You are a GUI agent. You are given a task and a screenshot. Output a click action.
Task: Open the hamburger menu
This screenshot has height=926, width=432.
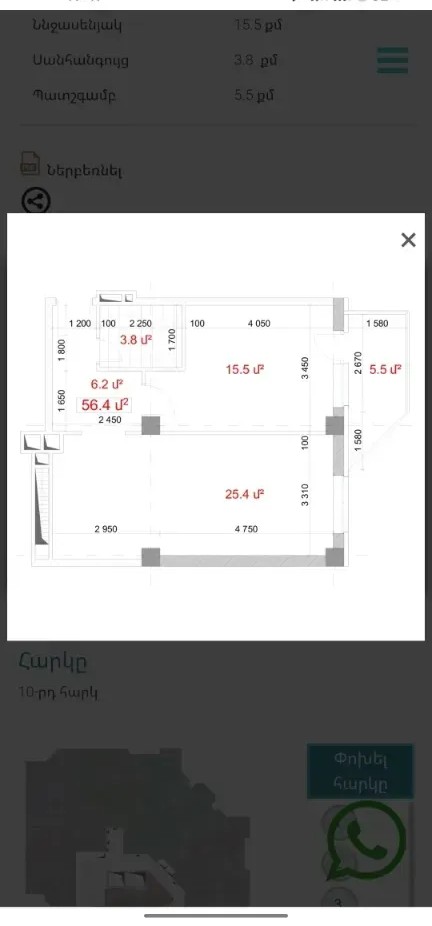[x=392, y=60]
